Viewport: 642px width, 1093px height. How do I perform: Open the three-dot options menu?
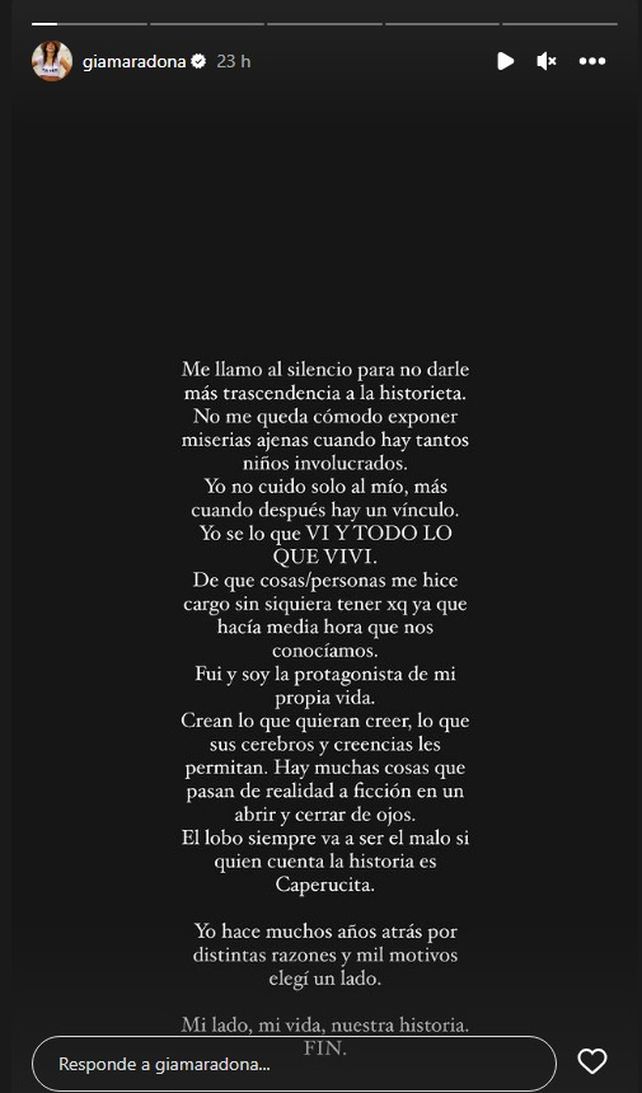(593, 61)
